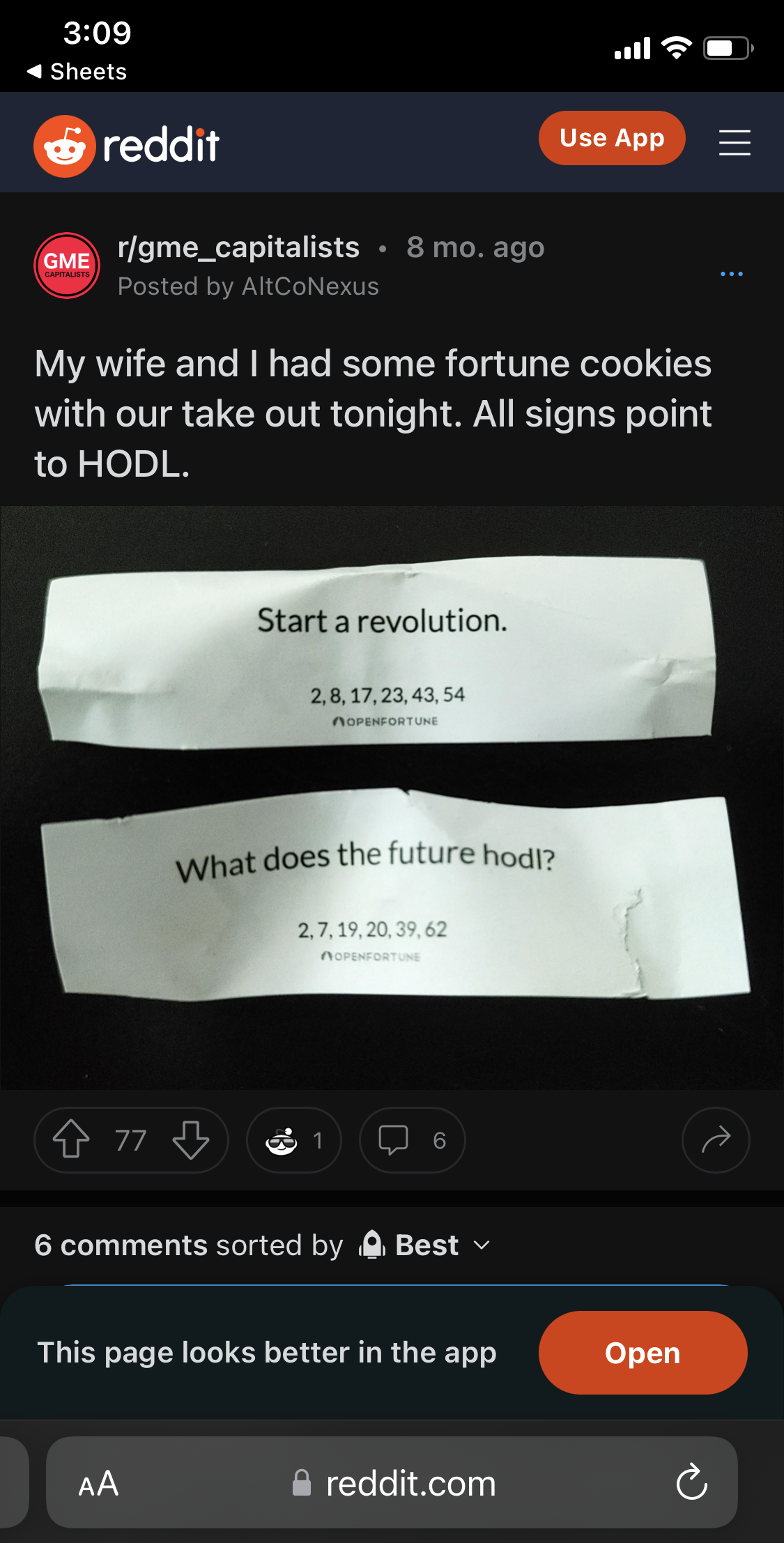Go to the Reddit home logo
The width and height of the screenshot is (784, 1543).
pos(127,146)
